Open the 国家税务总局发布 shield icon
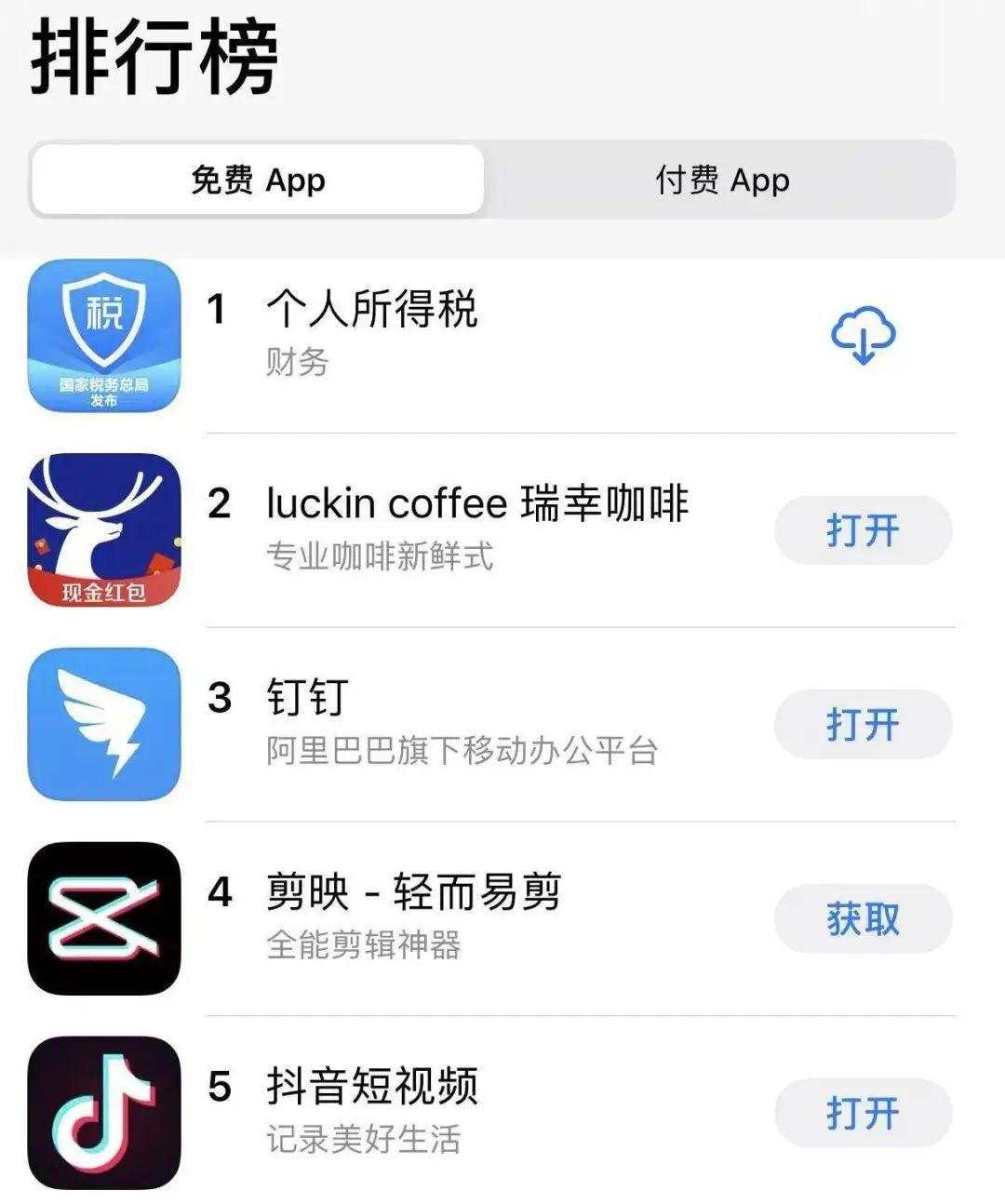The image size is (1005, 1204). 102,338
